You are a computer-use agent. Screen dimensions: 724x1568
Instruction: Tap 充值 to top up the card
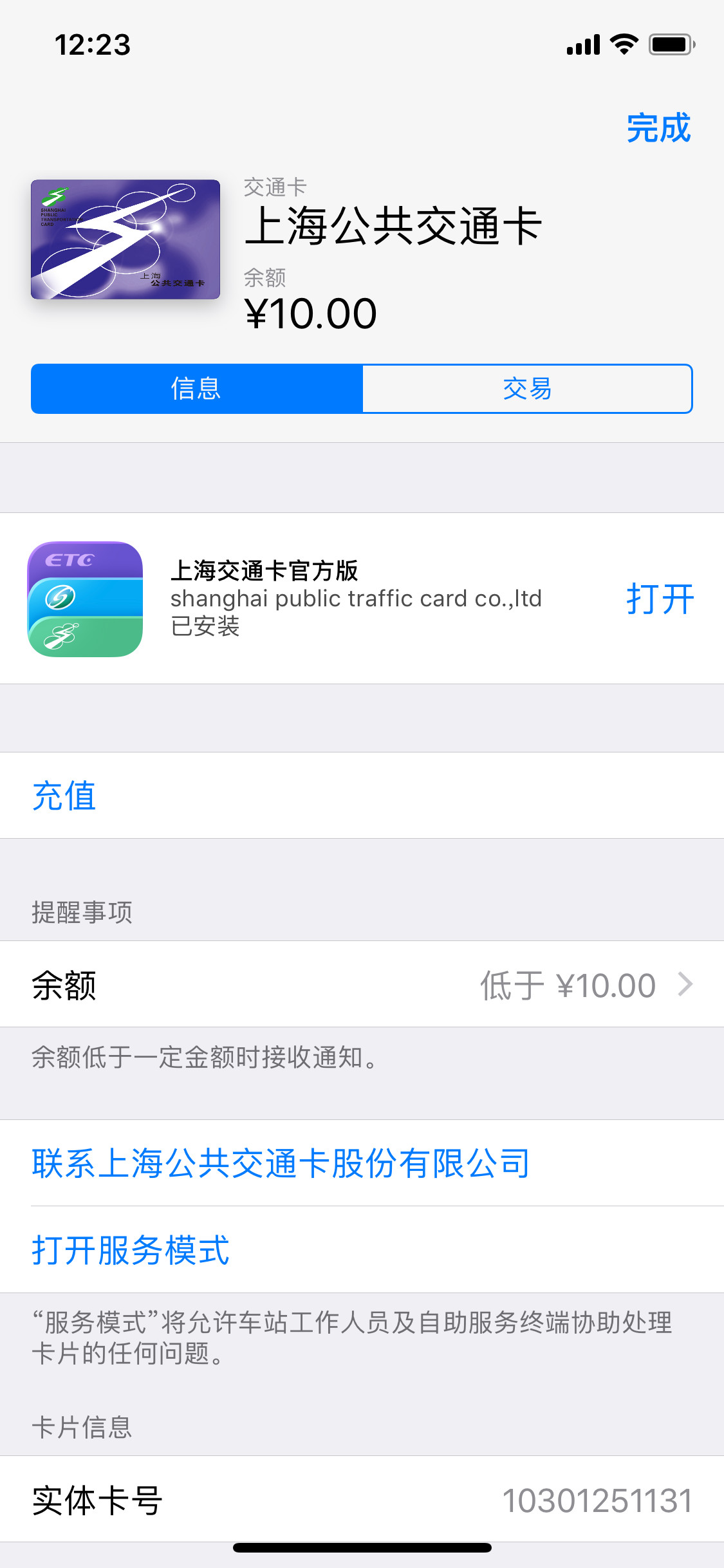tap(64, 796)
